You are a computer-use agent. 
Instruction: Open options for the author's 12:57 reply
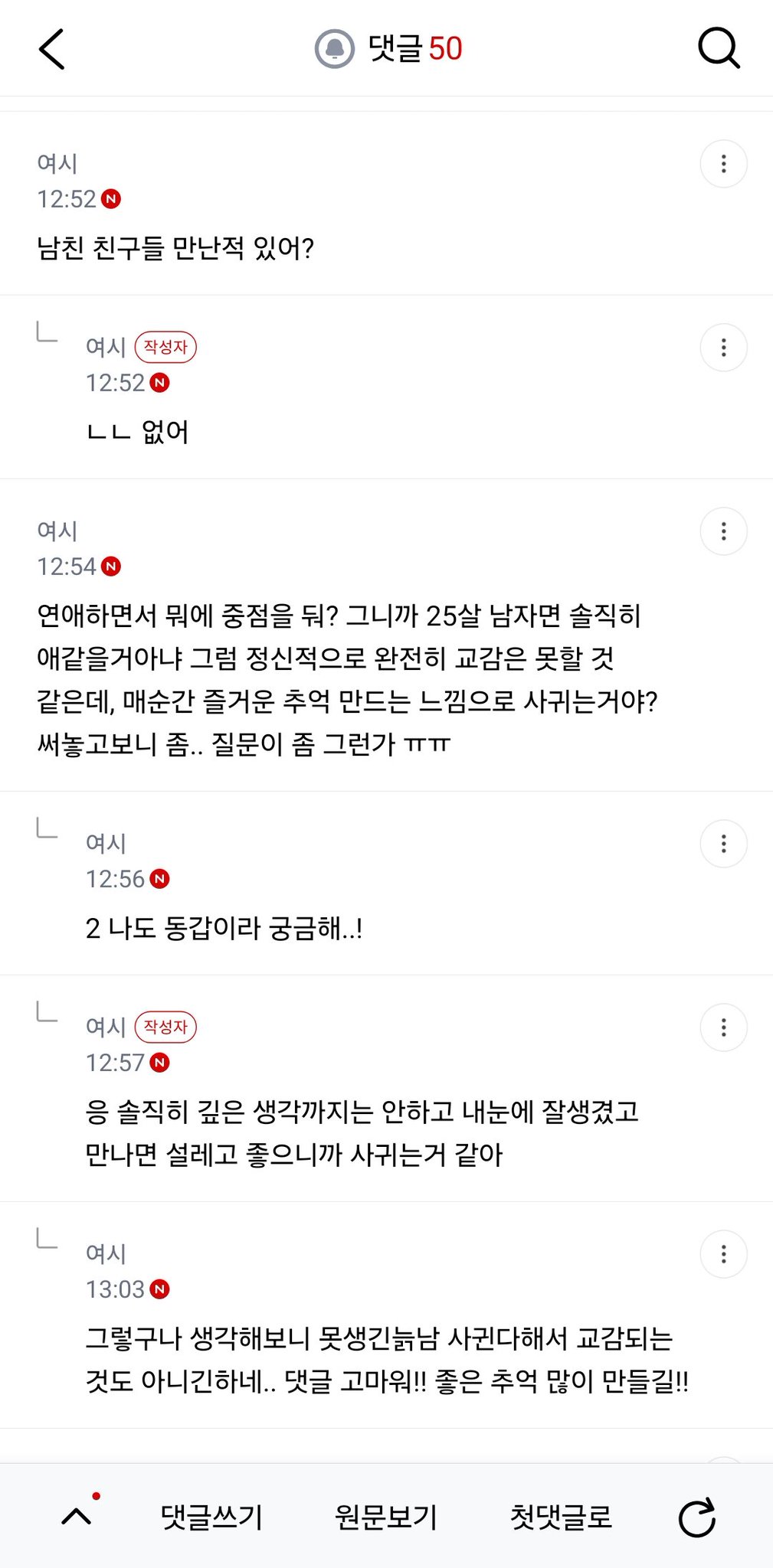tap(723, 1027)
